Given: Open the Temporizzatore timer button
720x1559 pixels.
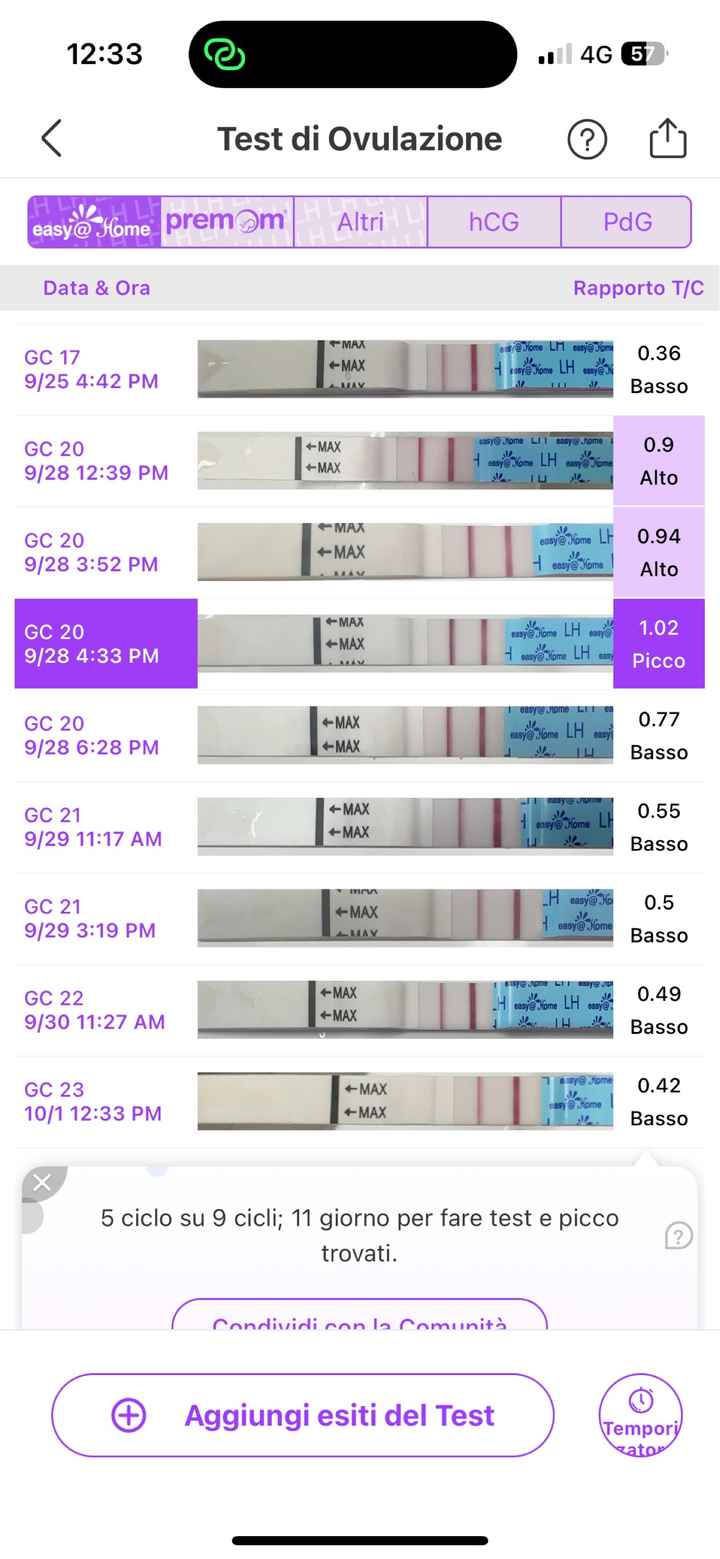Looking at the screenshot, I should coord(640,1415).
